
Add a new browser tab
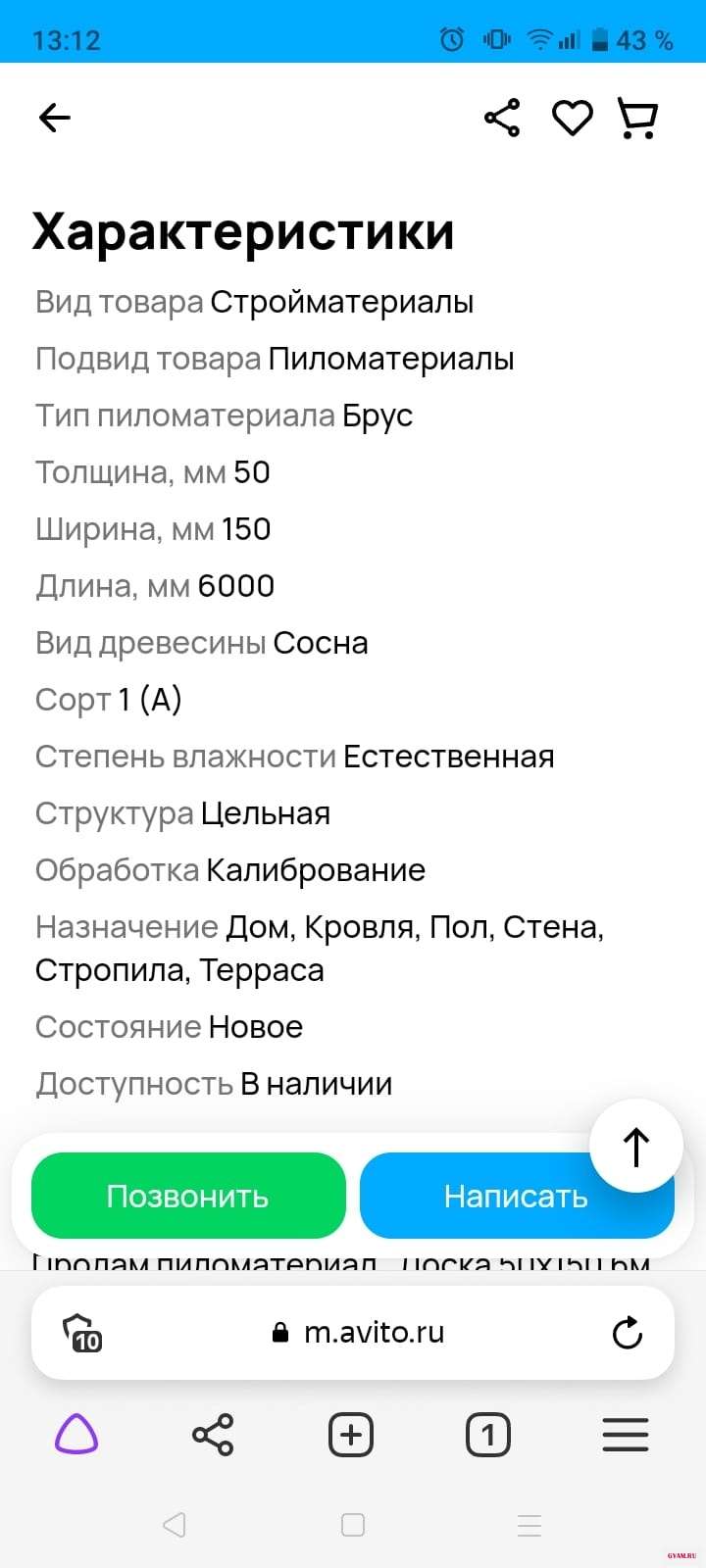click(351, 1436)
